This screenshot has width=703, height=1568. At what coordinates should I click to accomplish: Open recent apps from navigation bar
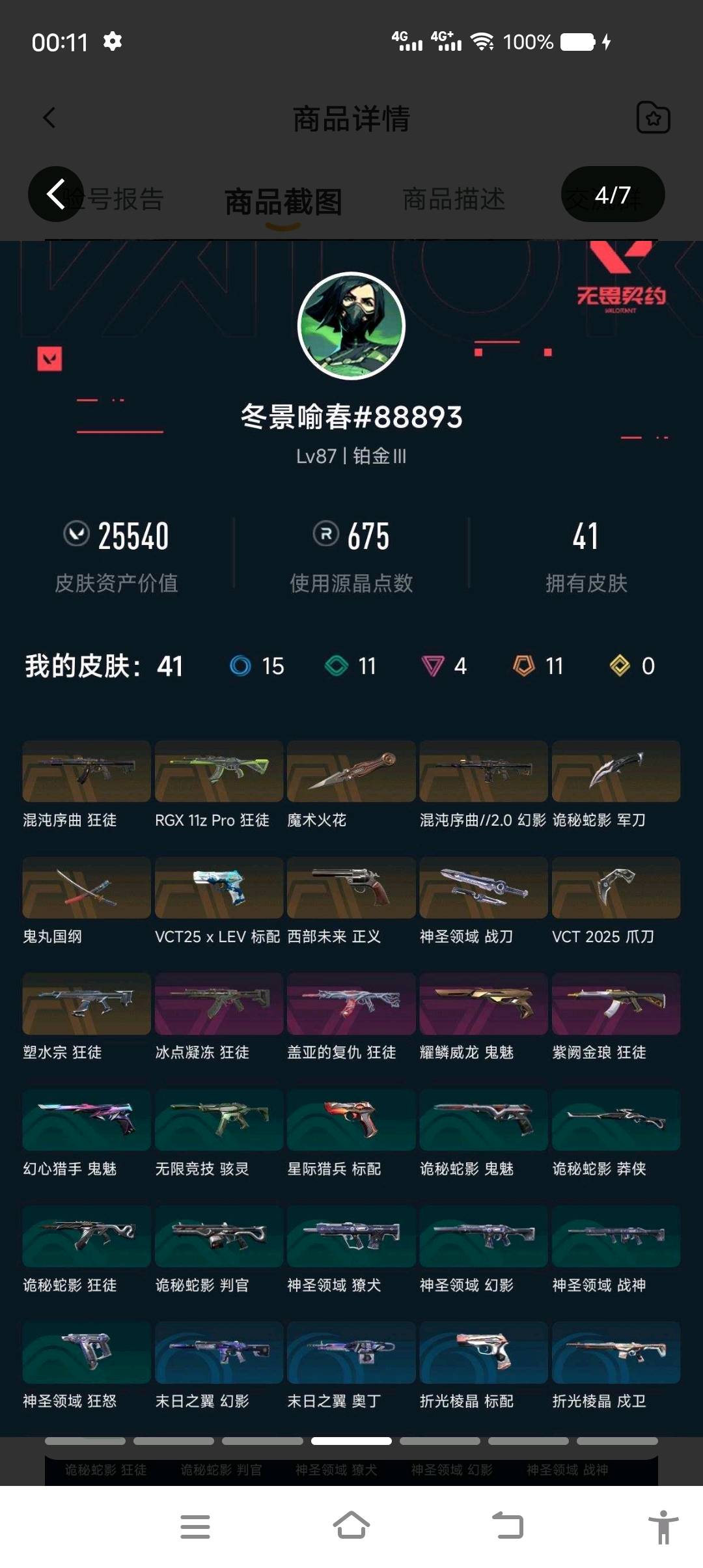click(195, 1526)
